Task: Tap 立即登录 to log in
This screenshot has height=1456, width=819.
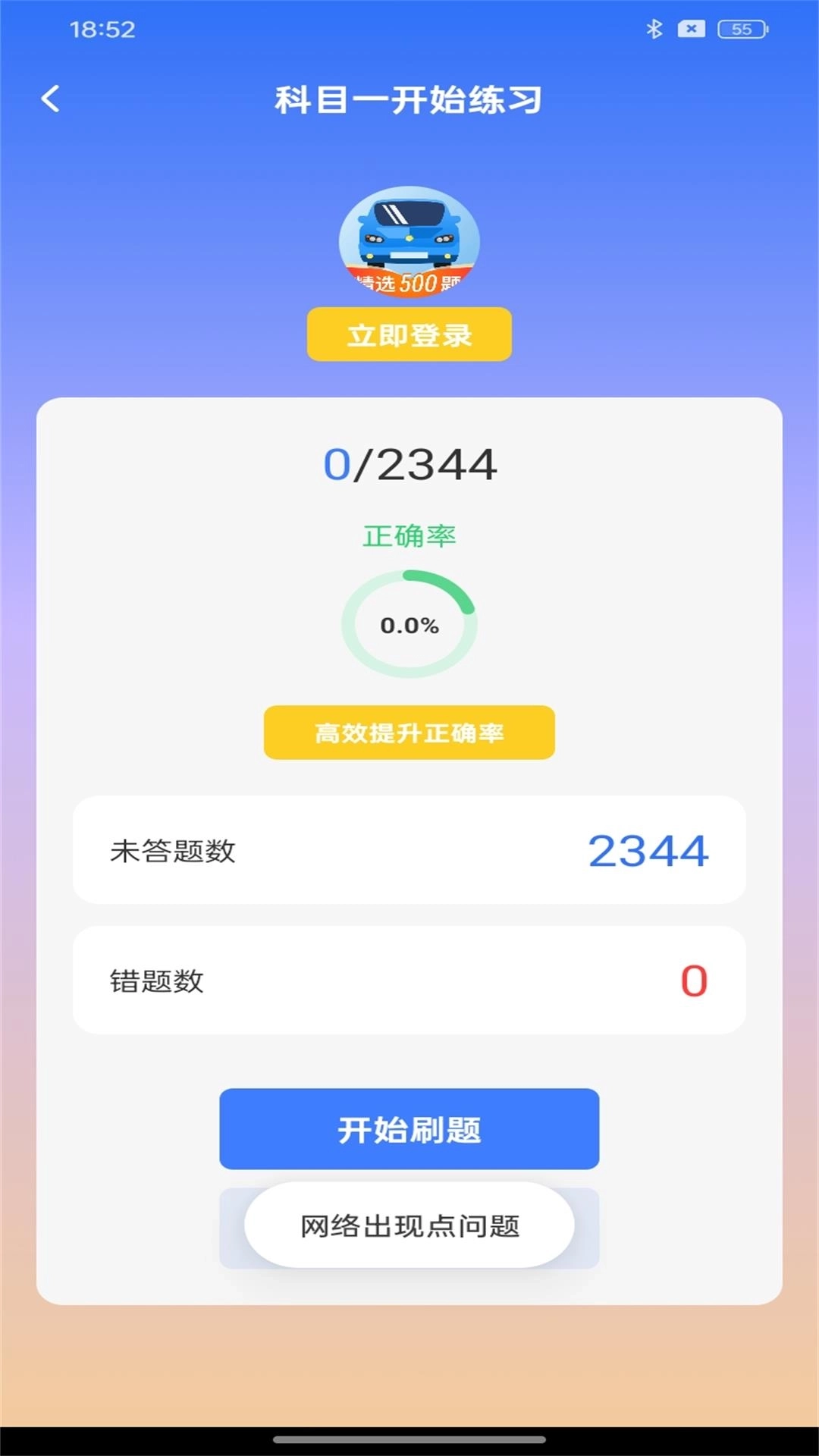Action: click(x=409, y=334)
